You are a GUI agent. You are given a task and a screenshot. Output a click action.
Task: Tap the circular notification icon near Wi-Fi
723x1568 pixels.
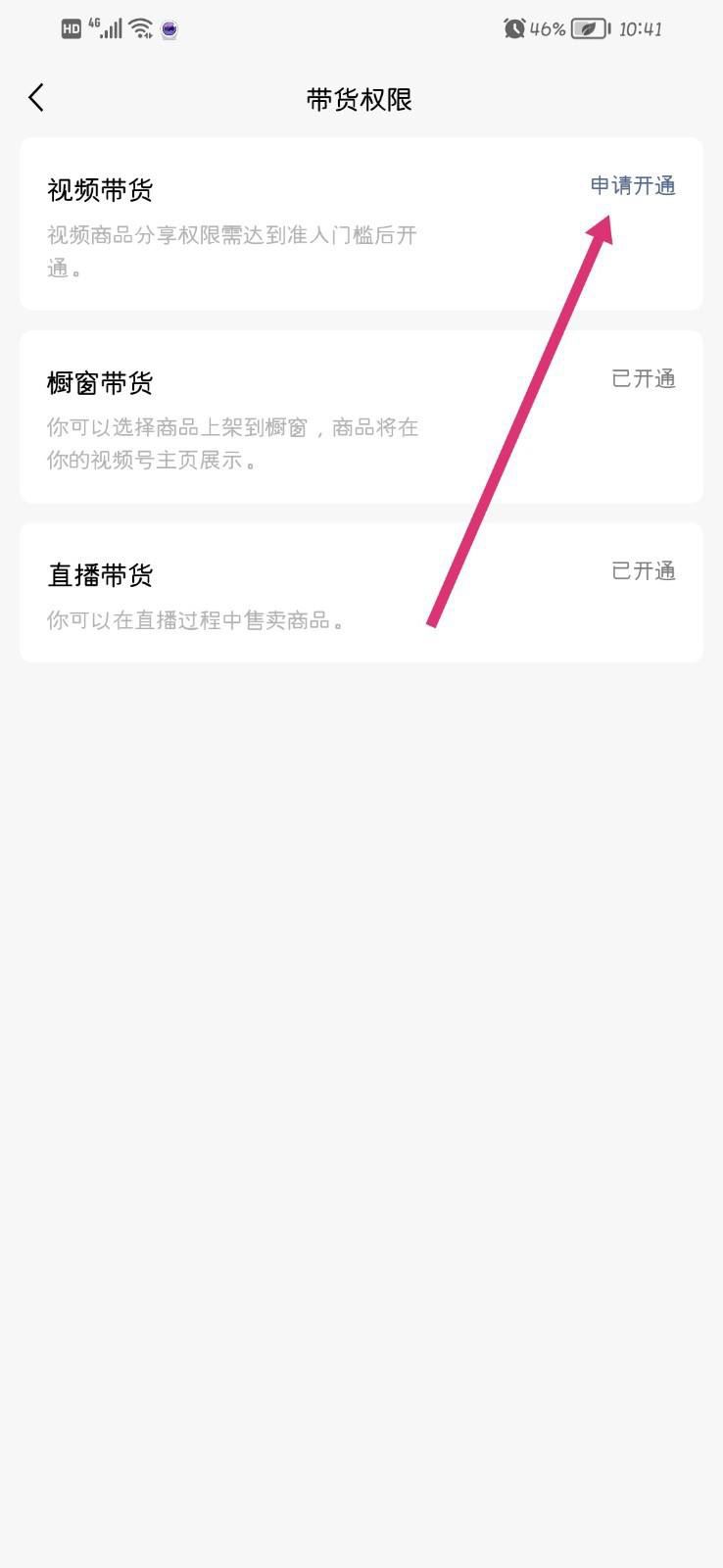(x=168, y=29)
